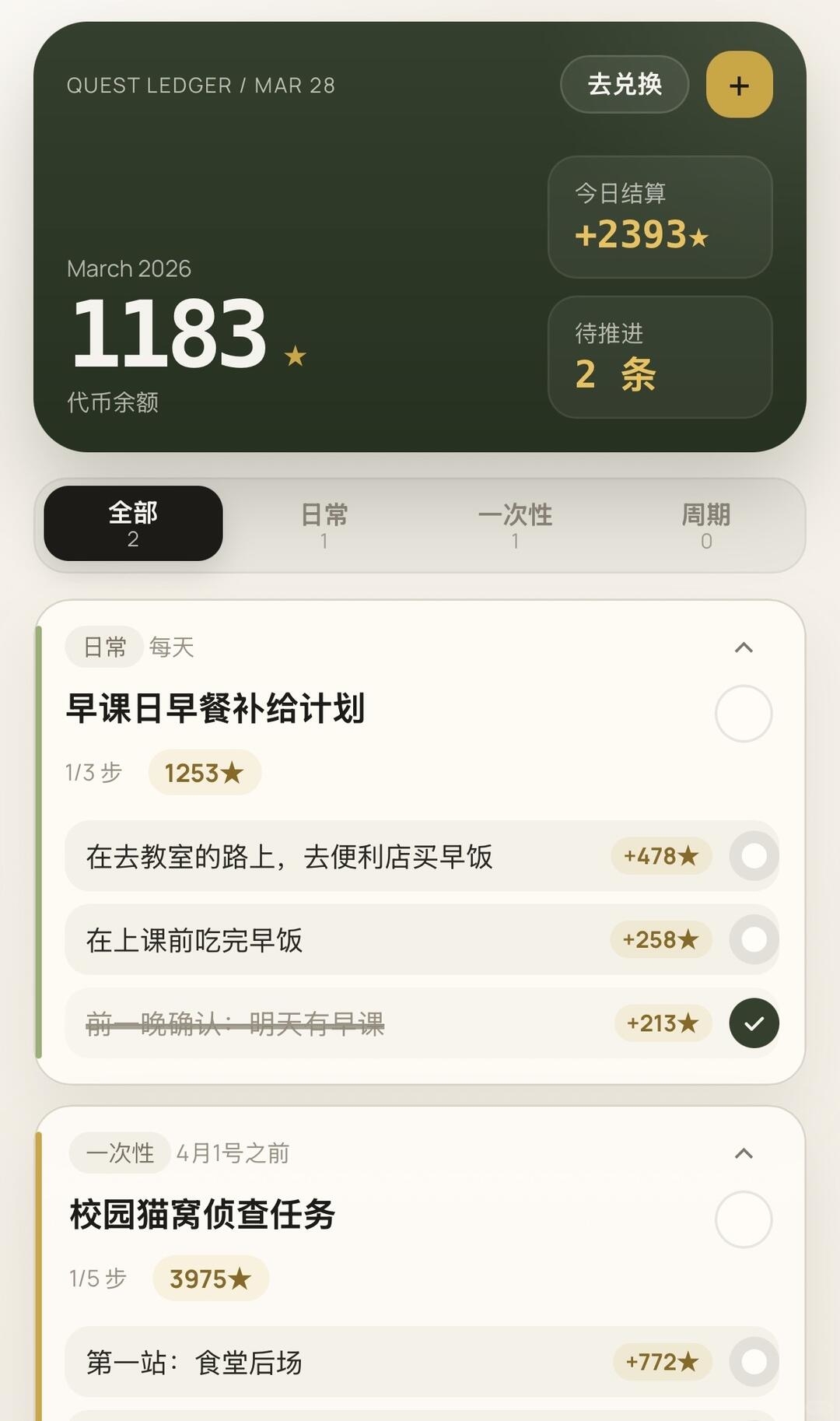The width and height of the screenshot is (840, 1421).
Task: Select the 全部 tab
Action: (133, 524)
